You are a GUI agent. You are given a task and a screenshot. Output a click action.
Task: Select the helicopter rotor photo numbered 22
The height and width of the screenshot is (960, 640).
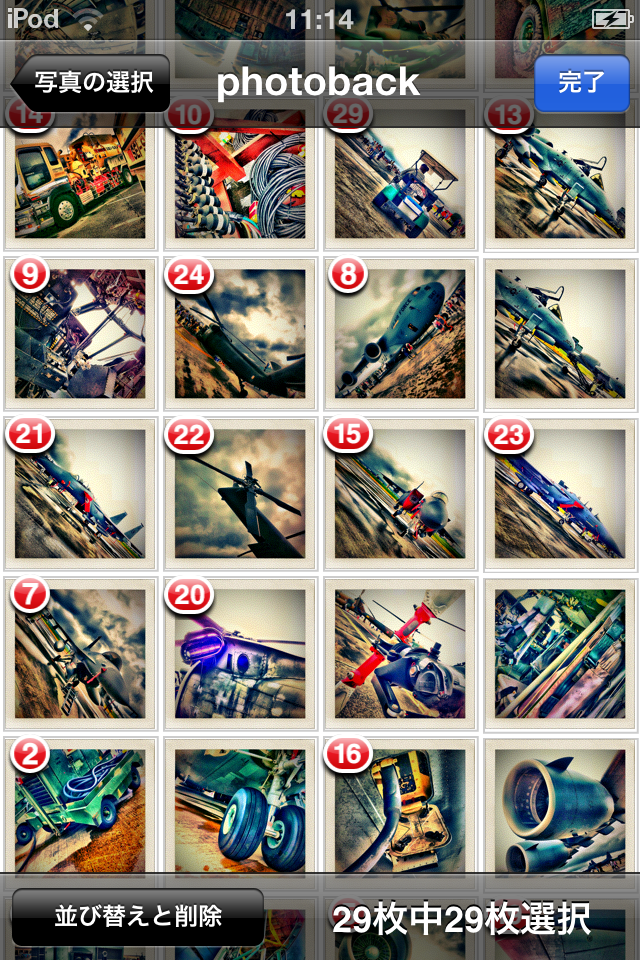(240, 494)
